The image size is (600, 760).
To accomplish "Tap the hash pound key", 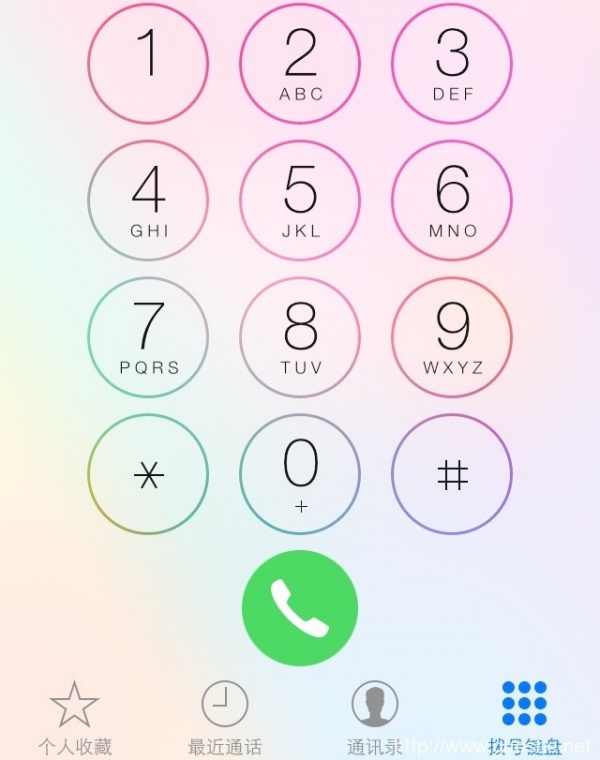I will pos(452,474).
